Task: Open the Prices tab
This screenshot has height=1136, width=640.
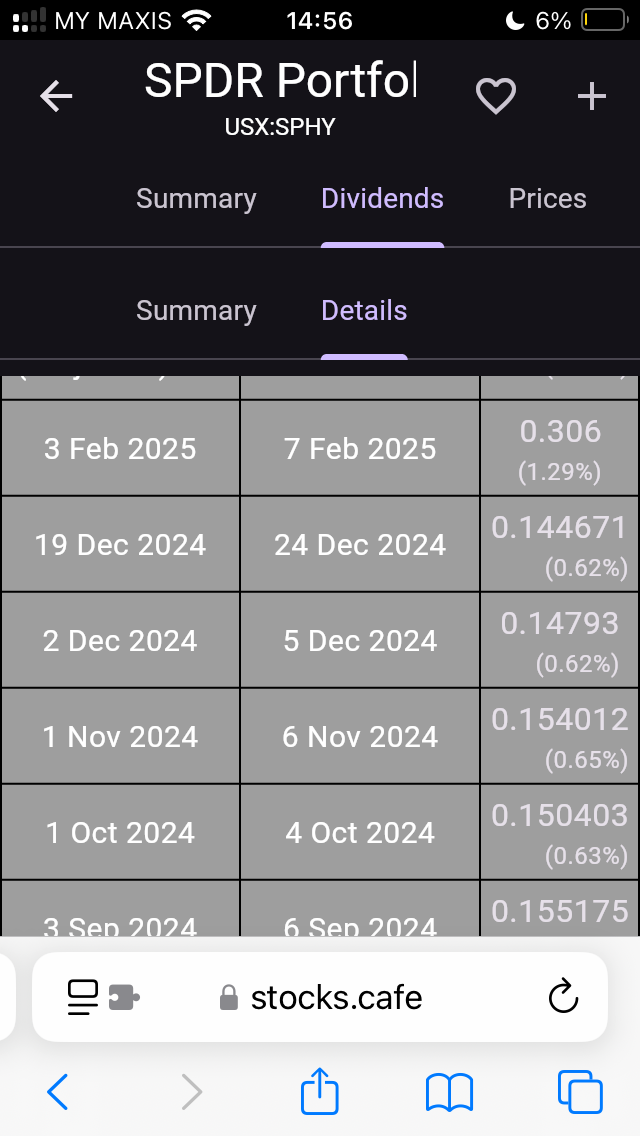Action: click(547, 199)
